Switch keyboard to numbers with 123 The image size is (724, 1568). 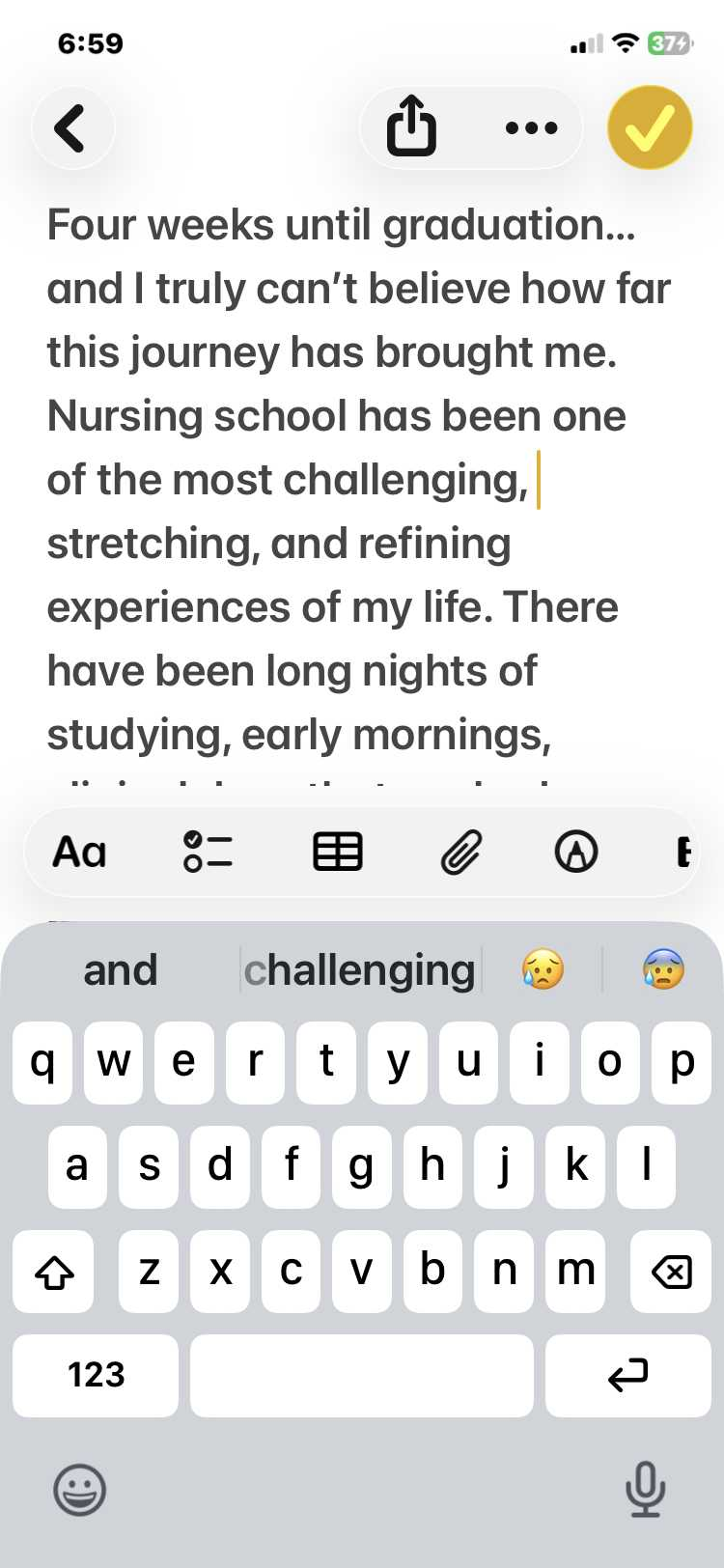click(x=96, y=1375)
